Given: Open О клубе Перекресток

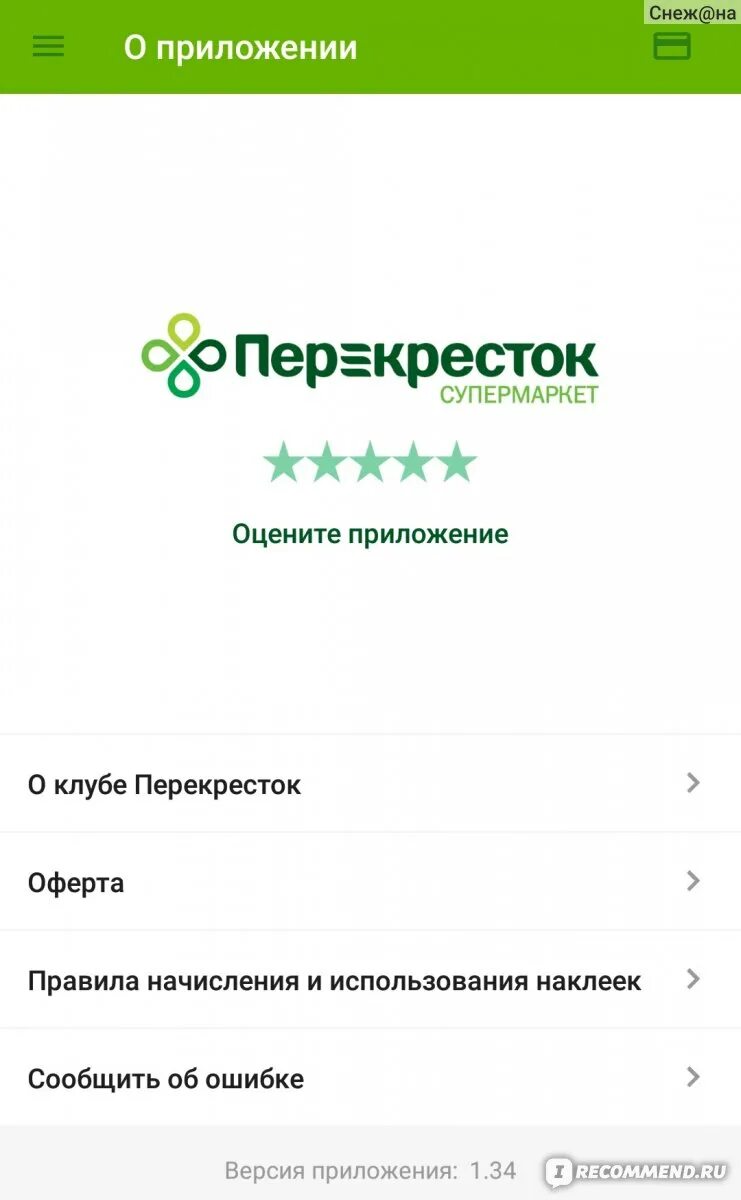Looking at the screenshot, I should coord(370,784).
